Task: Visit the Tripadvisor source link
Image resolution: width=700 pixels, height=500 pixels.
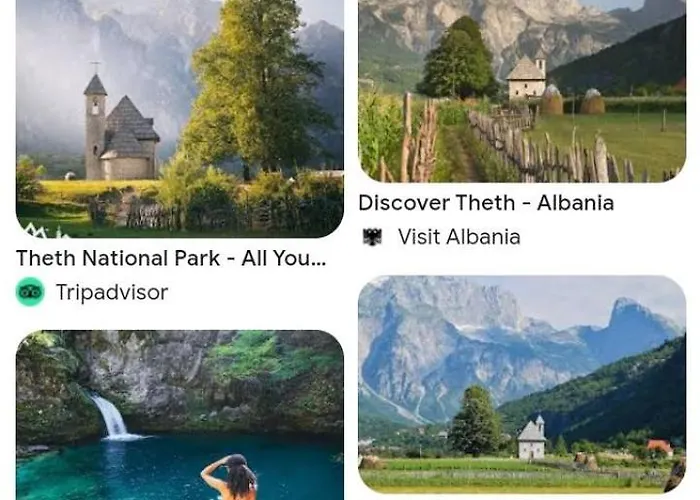Action: pyautogui.click(x=111, y=292)
